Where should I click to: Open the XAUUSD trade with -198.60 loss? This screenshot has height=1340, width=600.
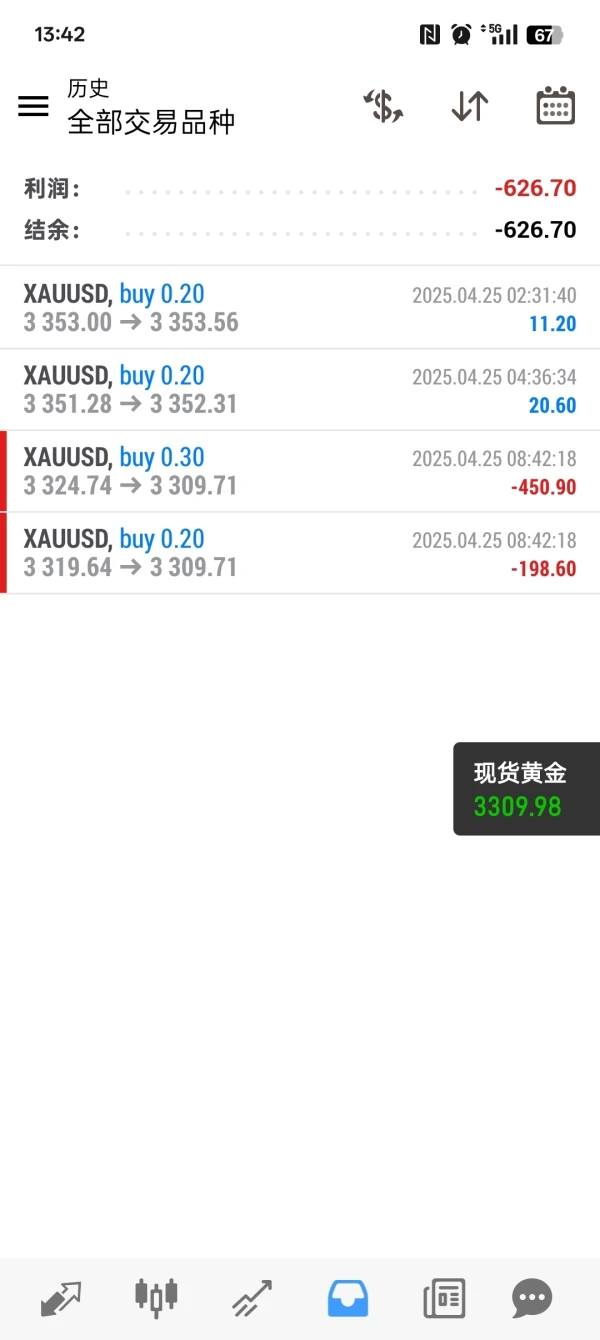300,553
